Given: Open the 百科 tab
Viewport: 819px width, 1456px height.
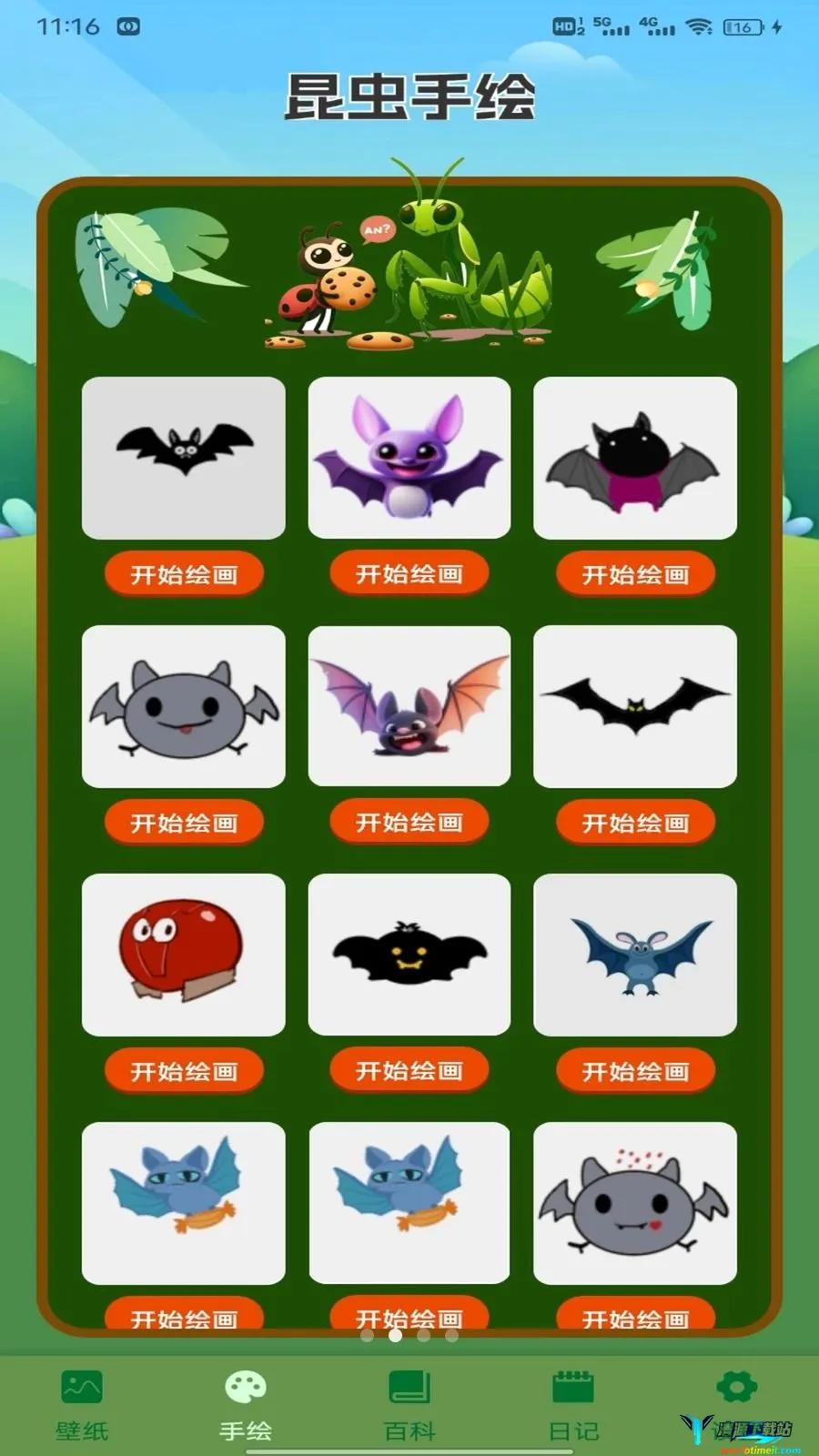Looking at the screenshot, I should coord(409,1405).
